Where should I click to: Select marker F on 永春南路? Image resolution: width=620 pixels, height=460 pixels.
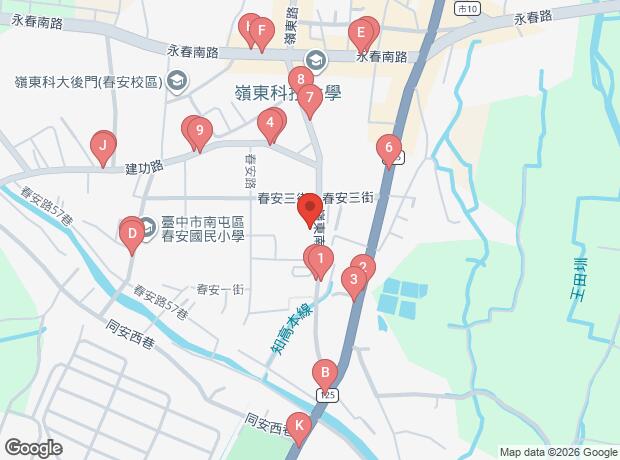[x=261, y=31]
